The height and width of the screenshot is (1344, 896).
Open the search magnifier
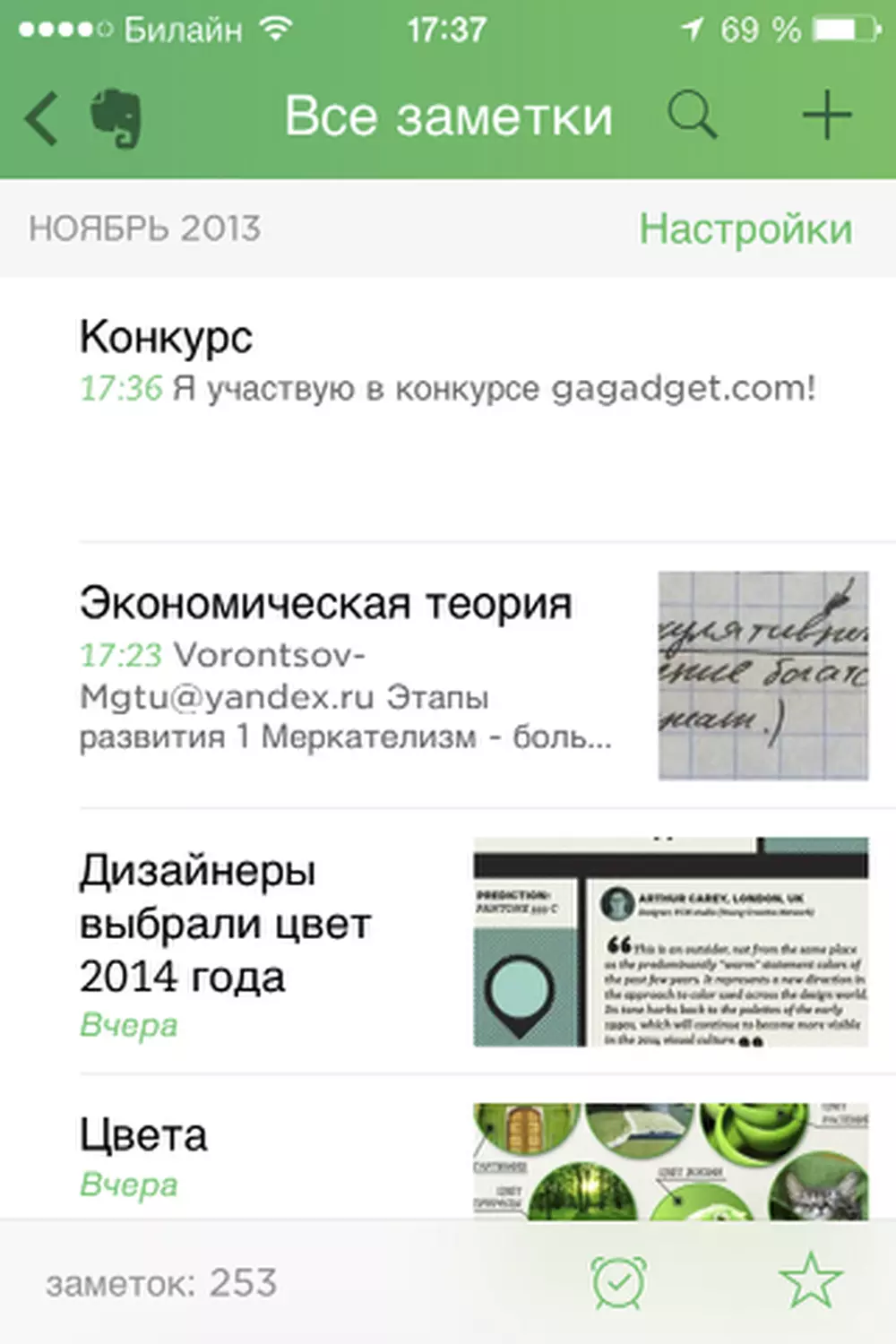(692, 116)
